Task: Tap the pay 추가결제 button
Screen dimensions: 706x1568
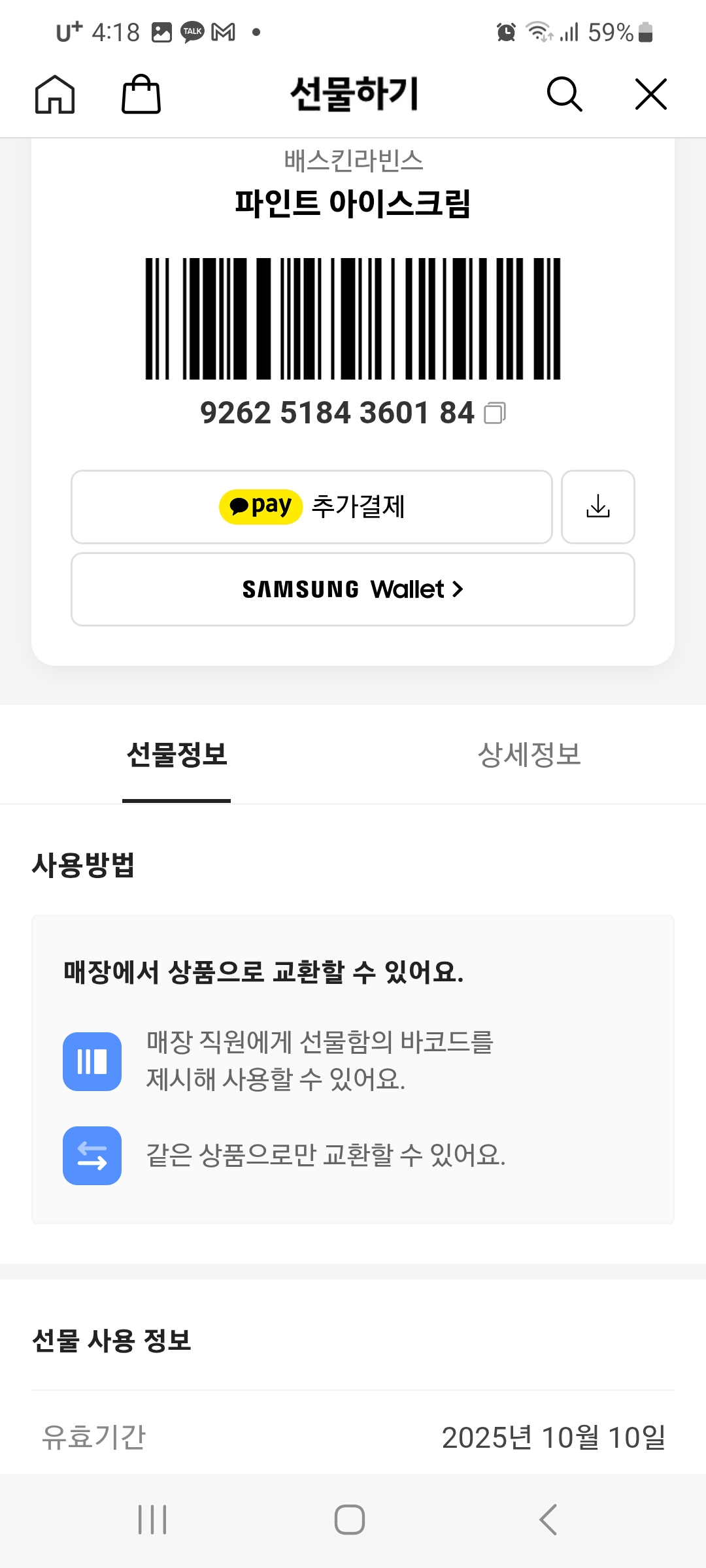Action: tap(312, 507)
